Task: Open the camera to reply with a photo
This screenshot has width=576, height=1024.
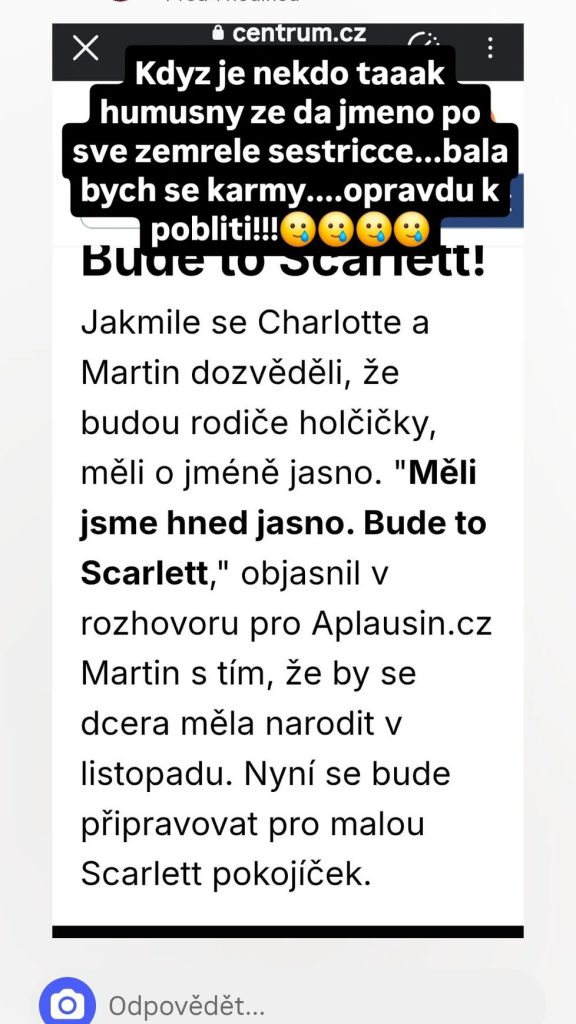Action: point(67,1004)
